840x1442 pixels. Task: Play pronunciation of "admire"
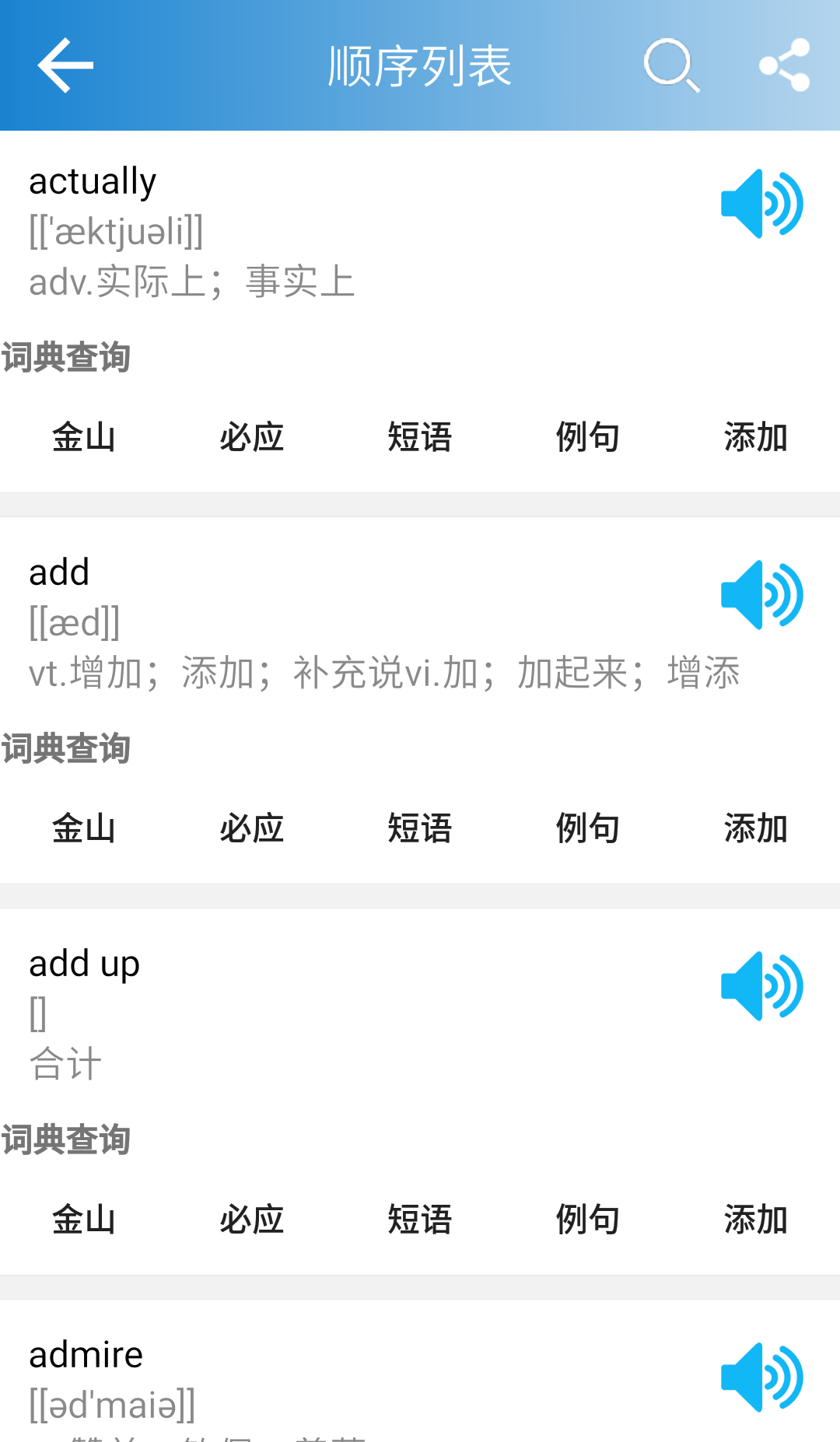click(761, 1377)
